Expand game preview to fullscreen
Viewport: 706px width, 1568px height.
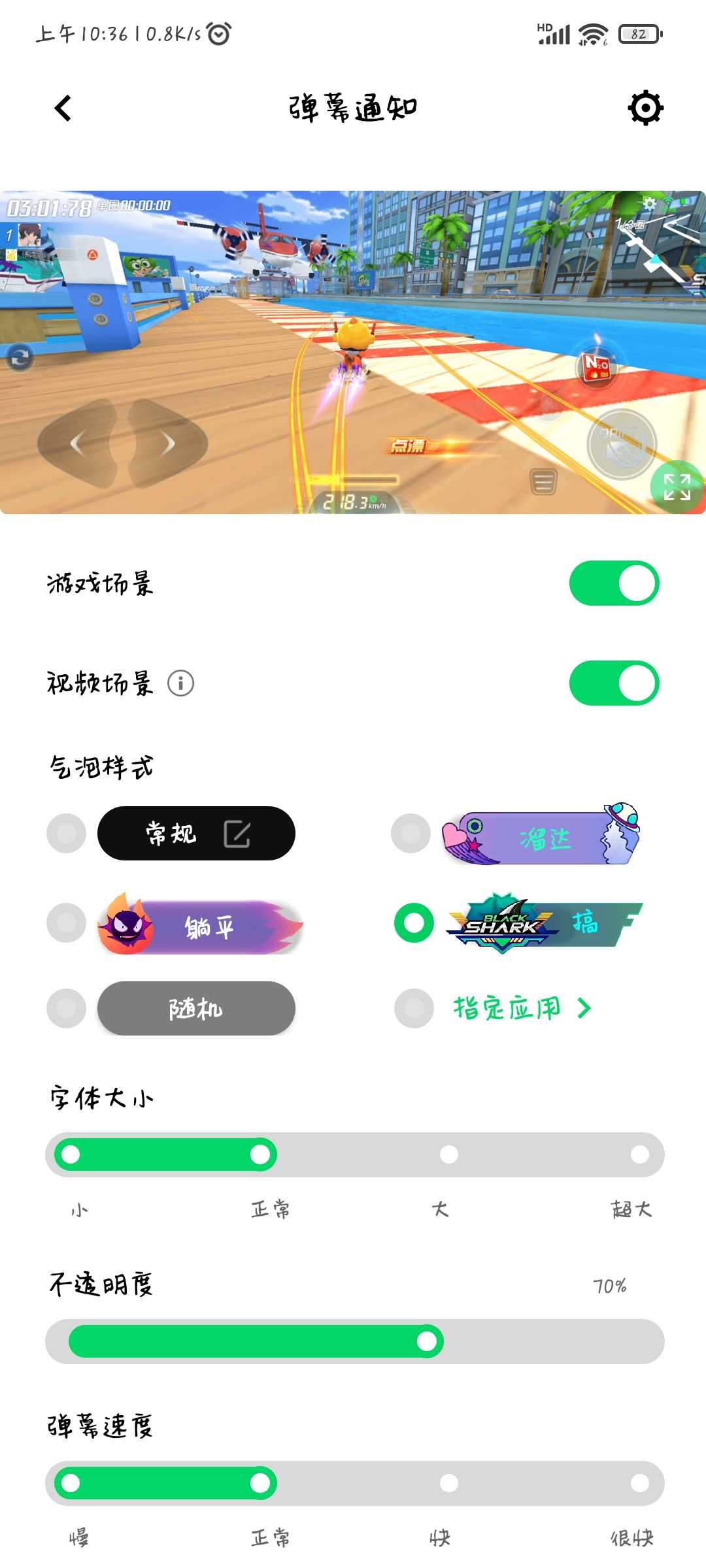(x=677, y=487)
